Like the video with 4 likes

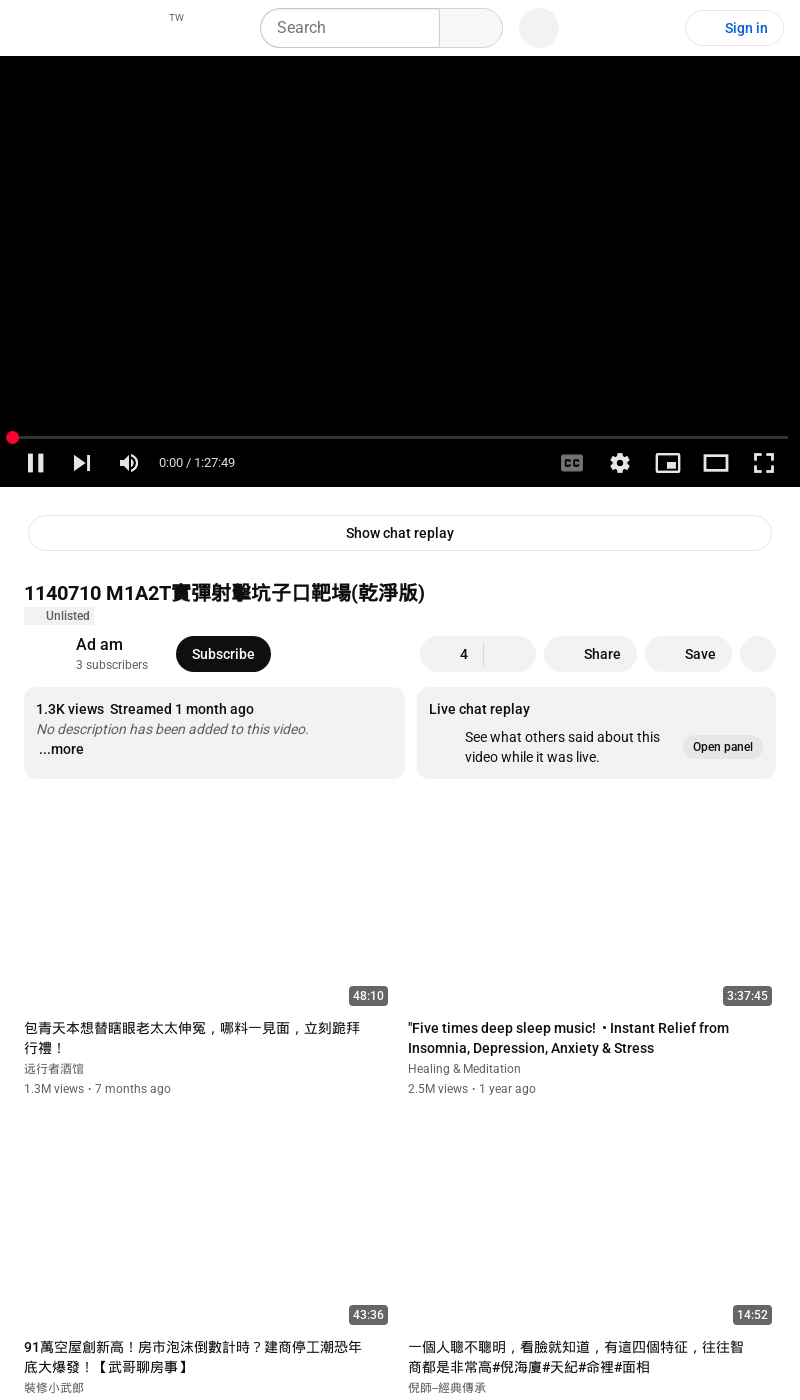click(x=452, y=654)
